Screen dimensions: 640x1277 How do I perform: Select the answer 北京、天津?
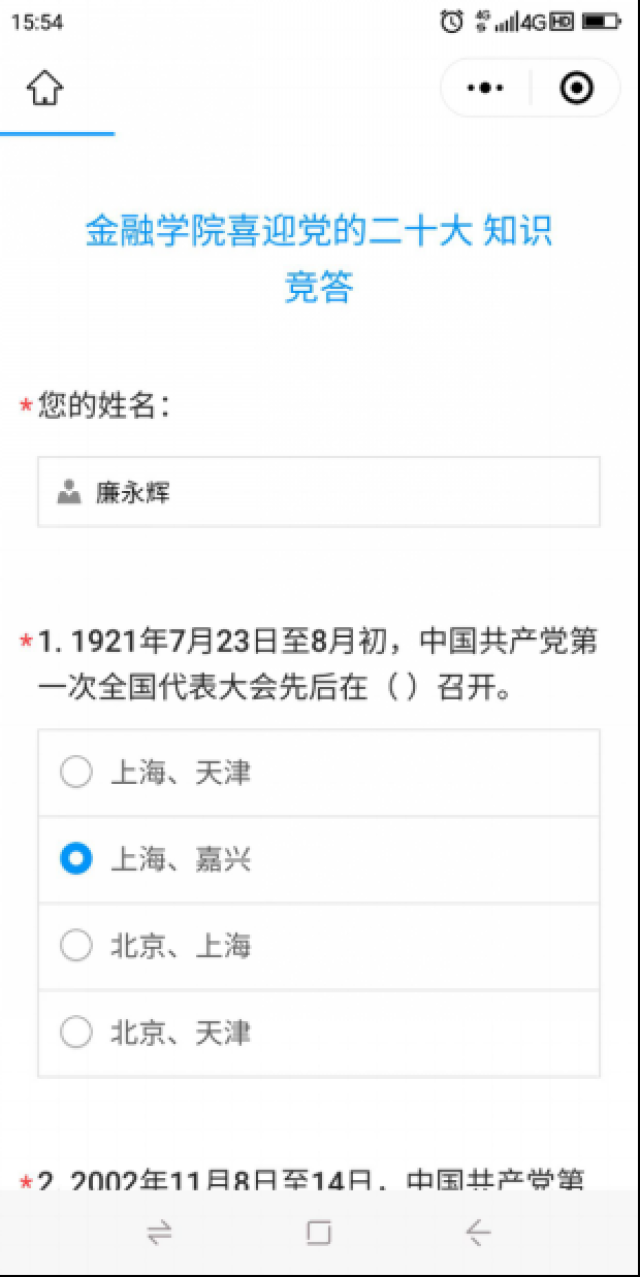pyautogui.click(x=319, y=1033)
